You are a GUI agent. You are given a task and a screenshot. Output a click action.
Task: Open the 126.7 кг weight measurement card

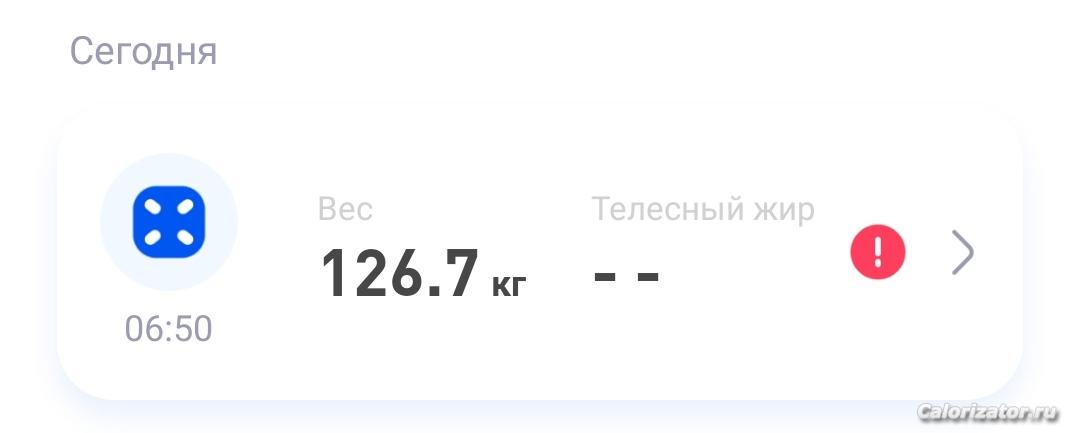[423, 273]
